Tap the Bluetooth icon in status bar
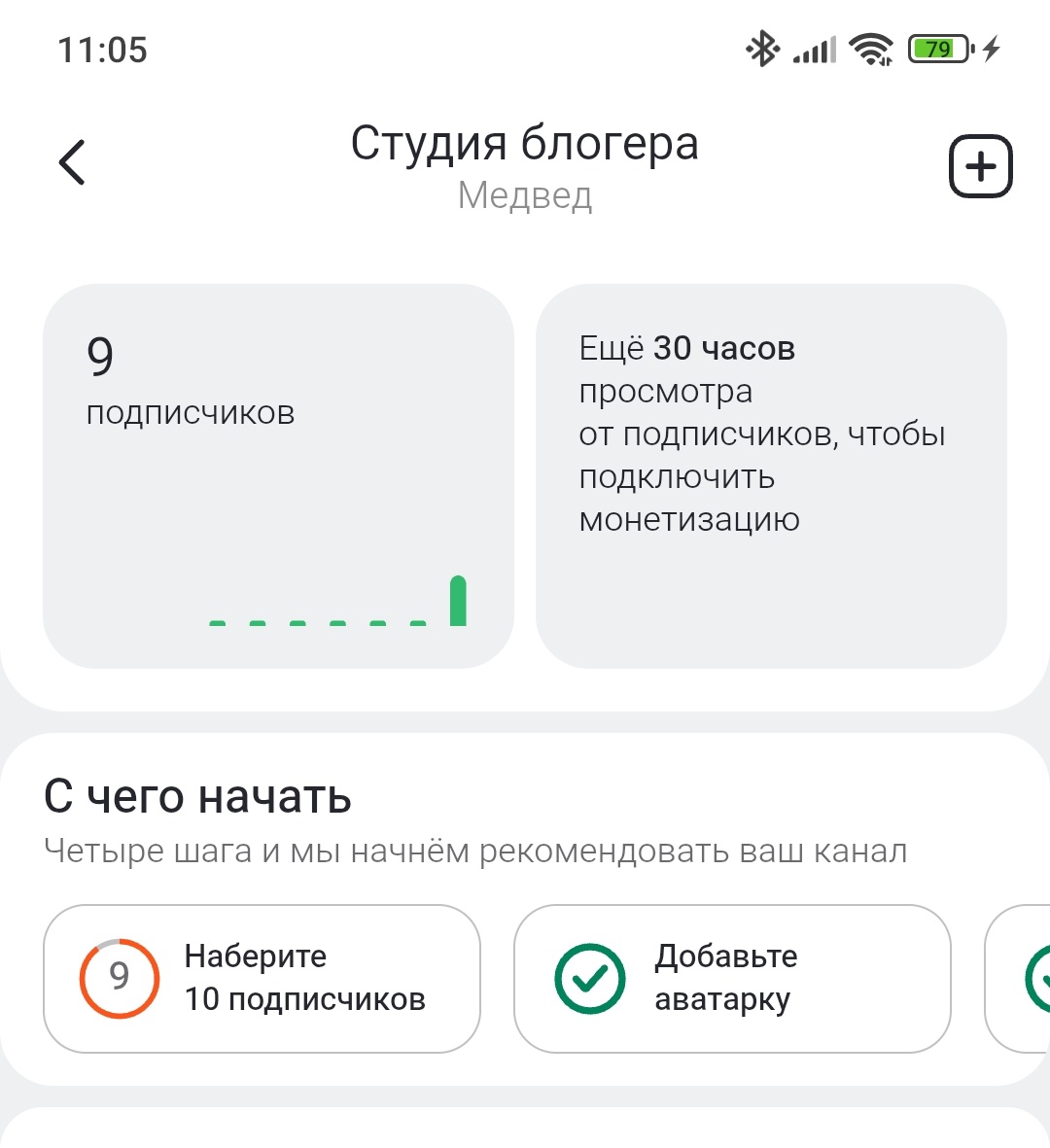Image resolution: width=1050 pixels, height=1148 pixels. coord(762,48)
